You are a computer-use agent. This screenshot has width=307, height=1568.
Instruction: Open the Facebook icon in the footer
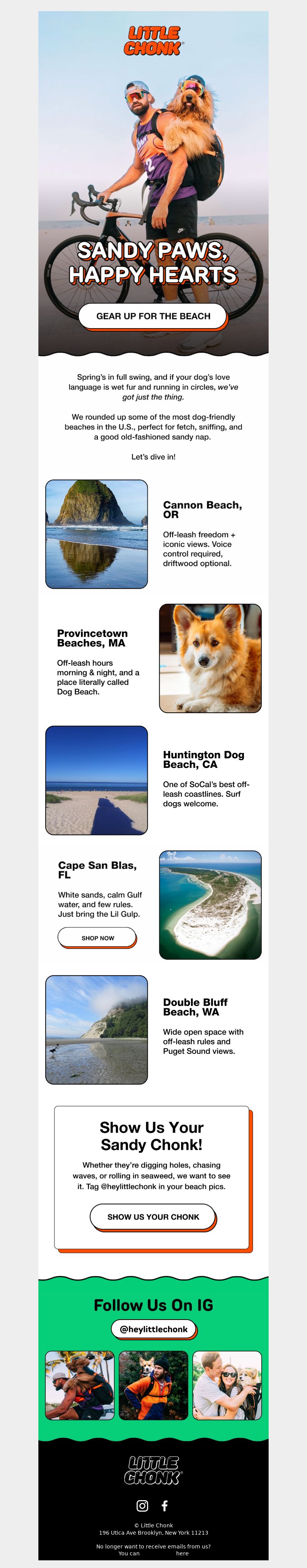[x=165, y=1505]
